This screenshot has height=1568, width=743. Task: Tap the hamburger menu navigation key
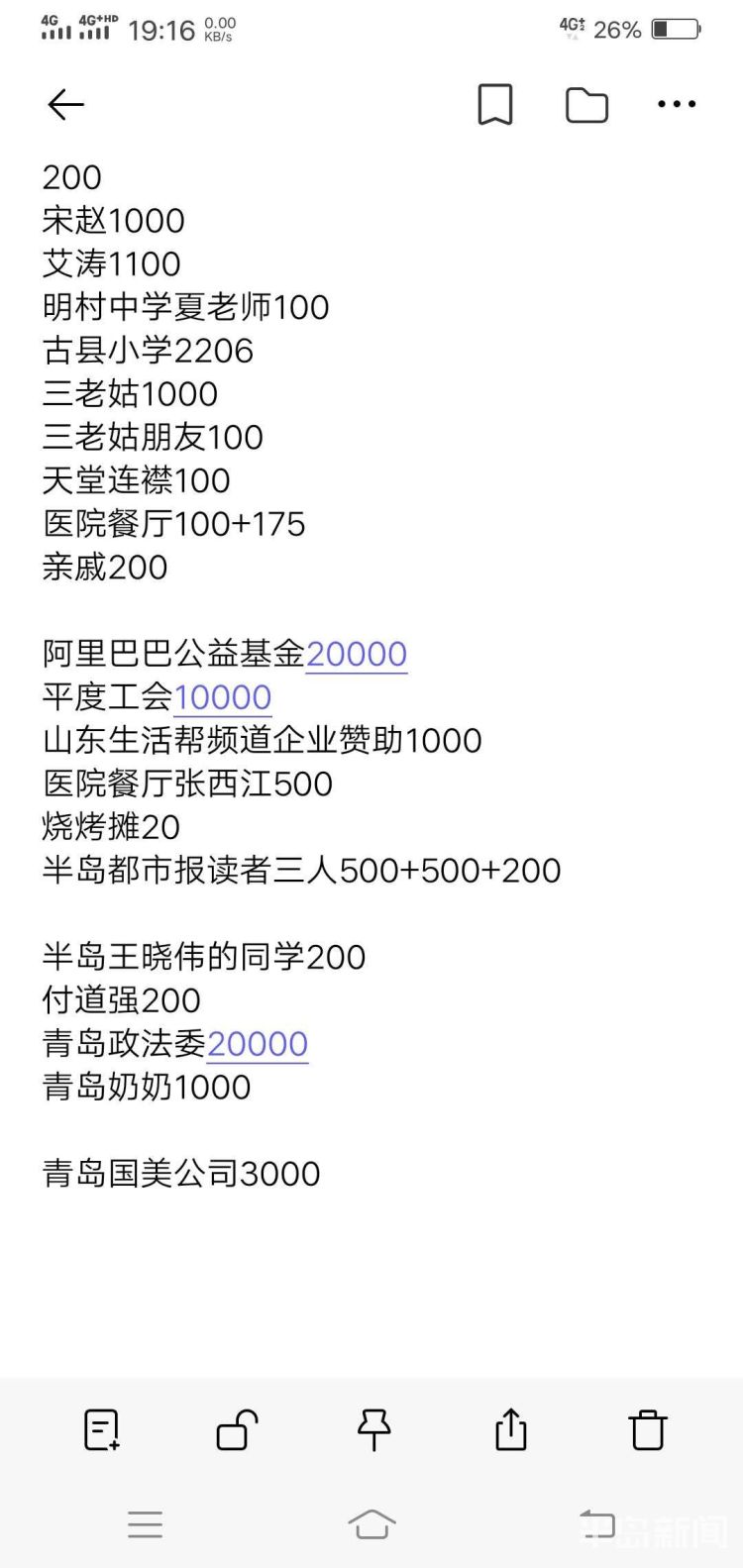coord(146,1524)
